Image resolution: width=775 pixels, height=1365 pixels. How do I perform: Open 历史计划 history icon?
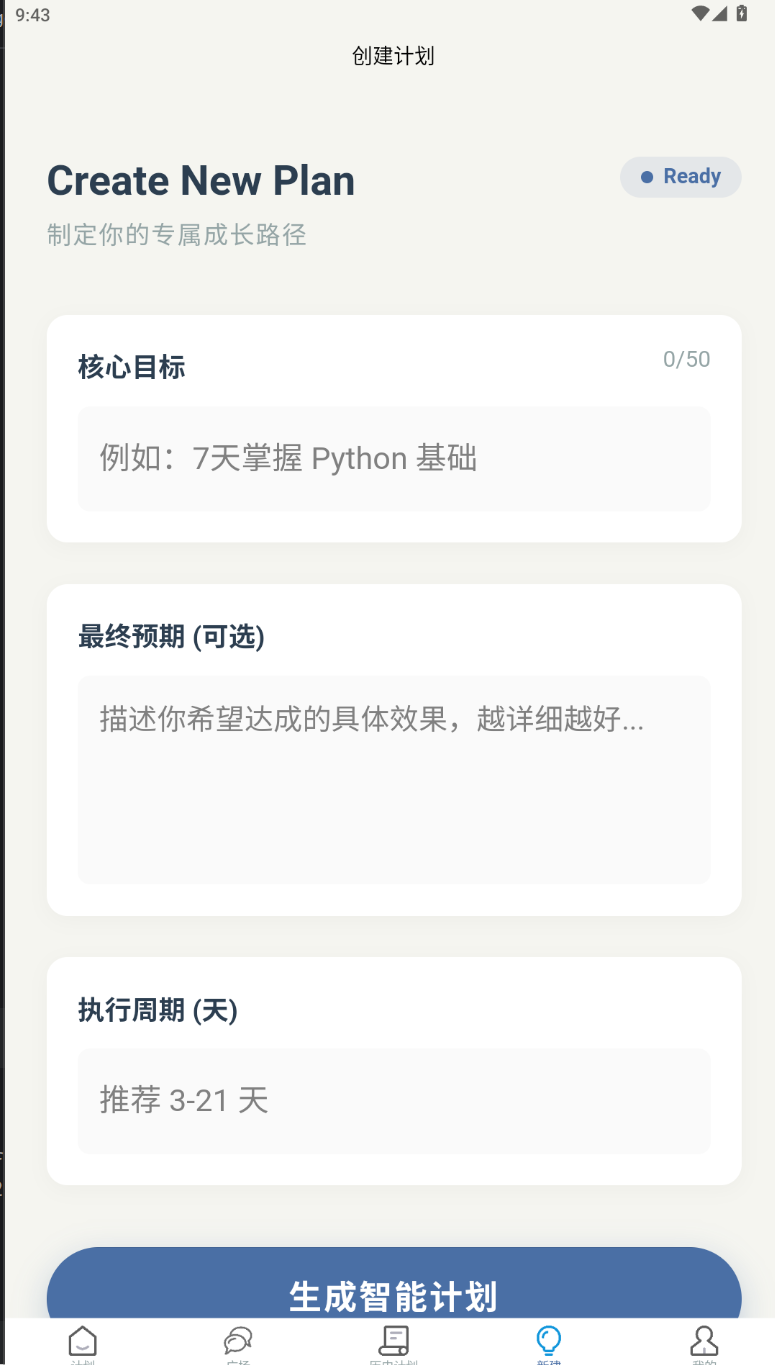pyautogui.click(x=393, y=1338)
